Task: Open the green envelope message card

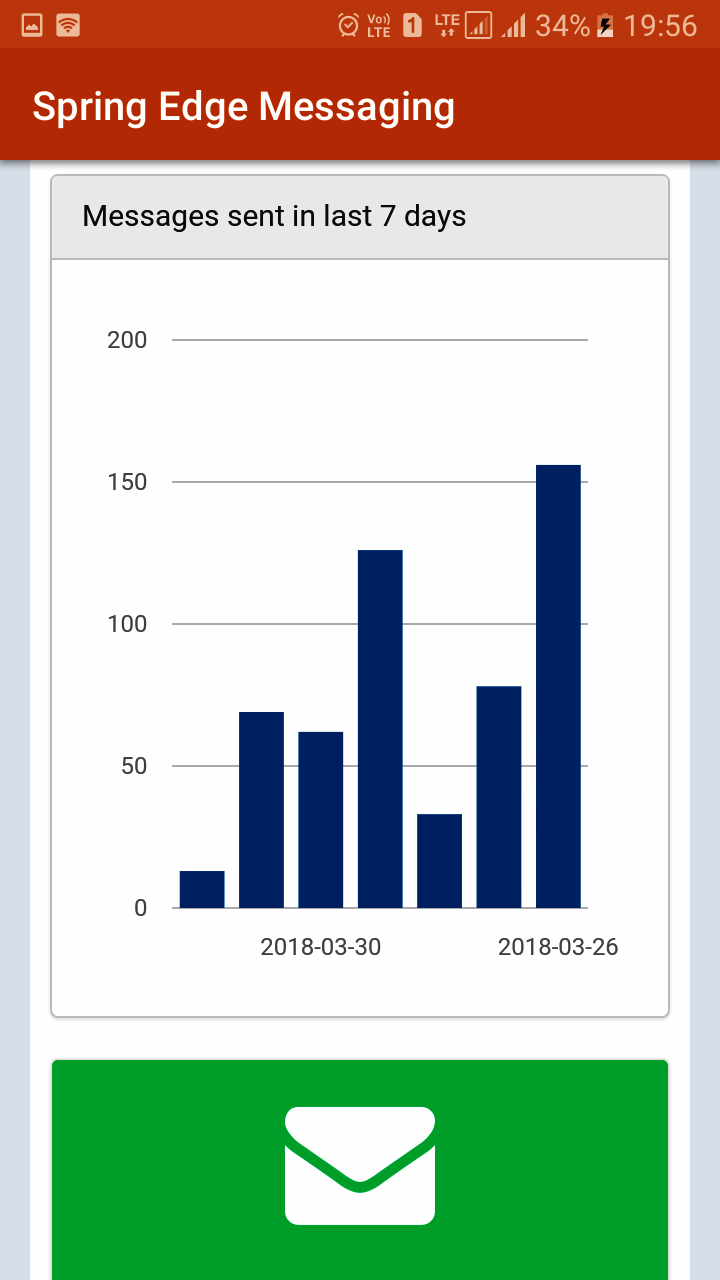Action: tap(360, 1169)
